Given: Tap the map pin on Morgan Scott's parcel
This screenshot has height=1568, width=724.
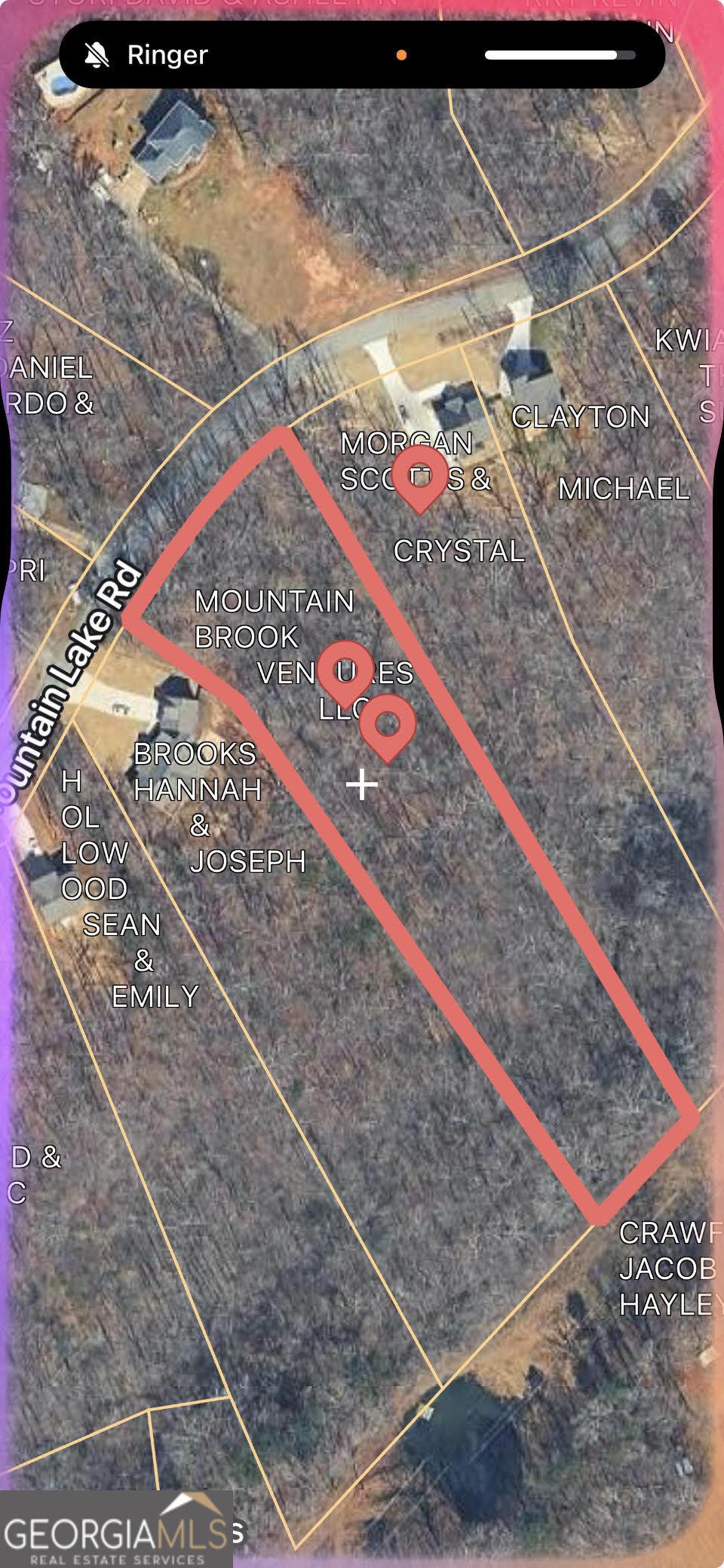Looking at the screenshot, I should click(x=420, y=477).
